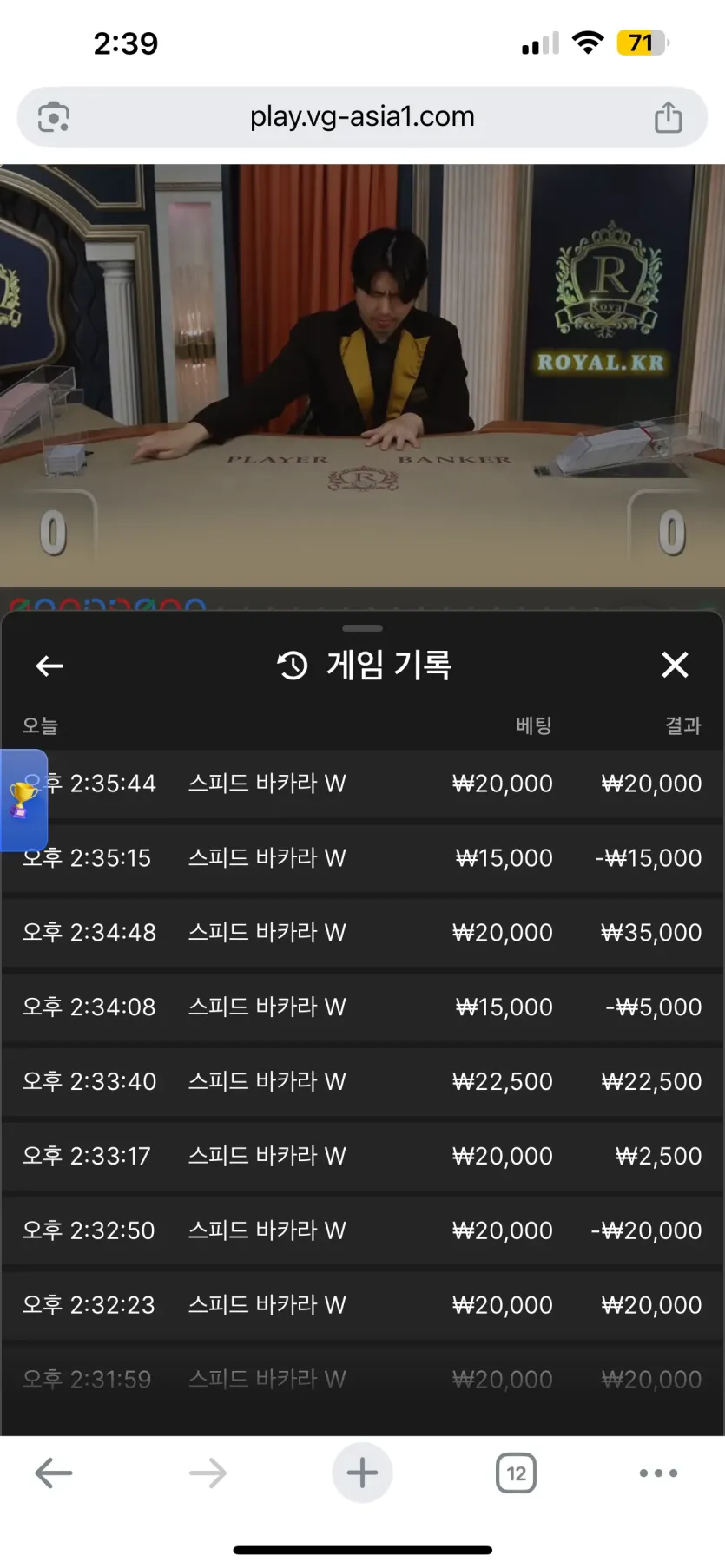The height and width of the screenshot is (1568, 725).
Task: Share this page from the address bar
Action: pos(668,116)
